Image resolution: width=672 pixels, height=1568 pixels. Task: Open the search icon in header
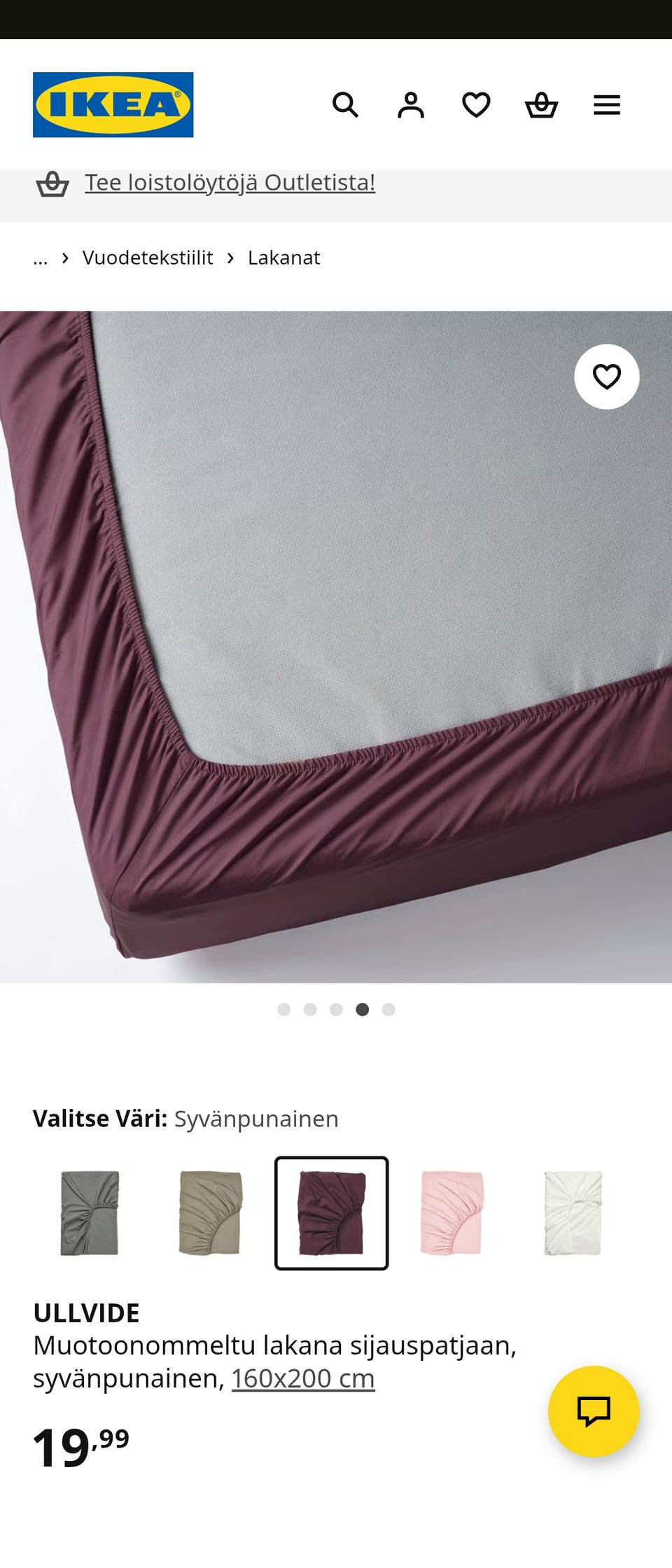point(345,105)
